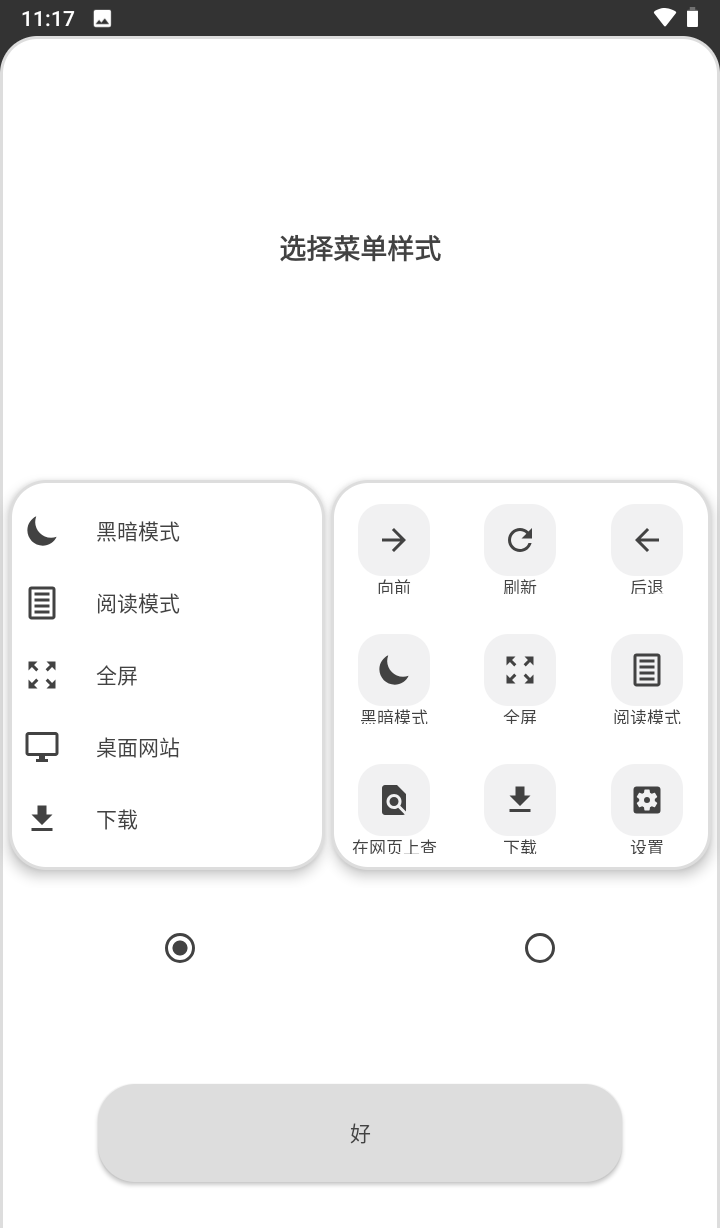The height and width of the screenshot is (1228, 720).
Task: Tap the 好 confirmation button
Action: click(x=360, y=1133)
